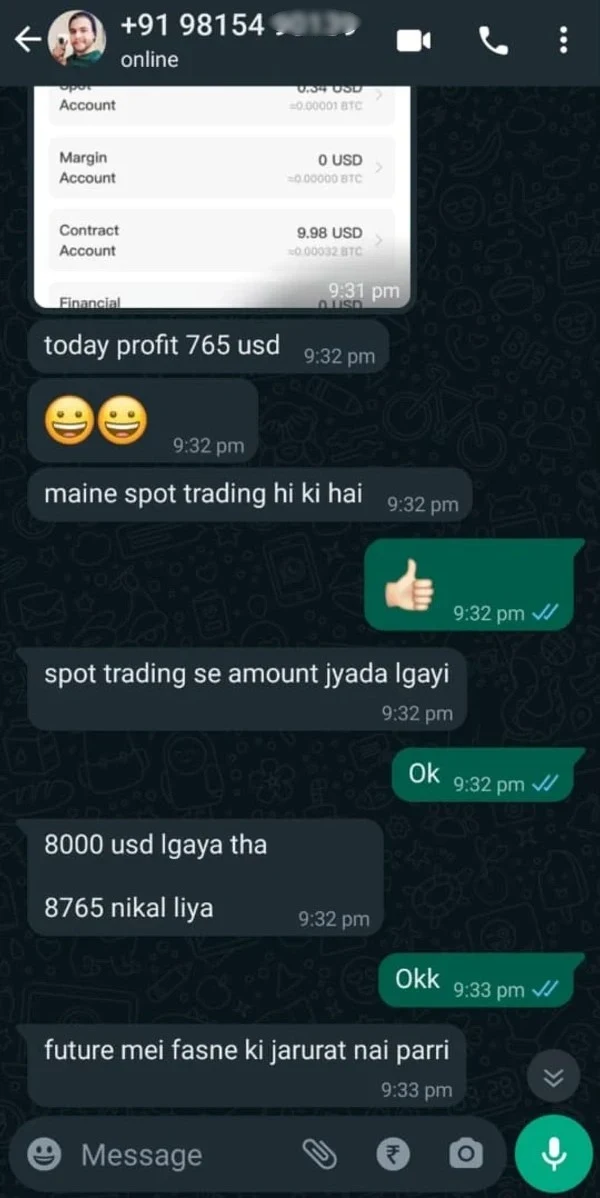Image resolution: width=600 pixels, height=1198 pixels.
Task: Record a voice message
Action: tap(553, 1153)
